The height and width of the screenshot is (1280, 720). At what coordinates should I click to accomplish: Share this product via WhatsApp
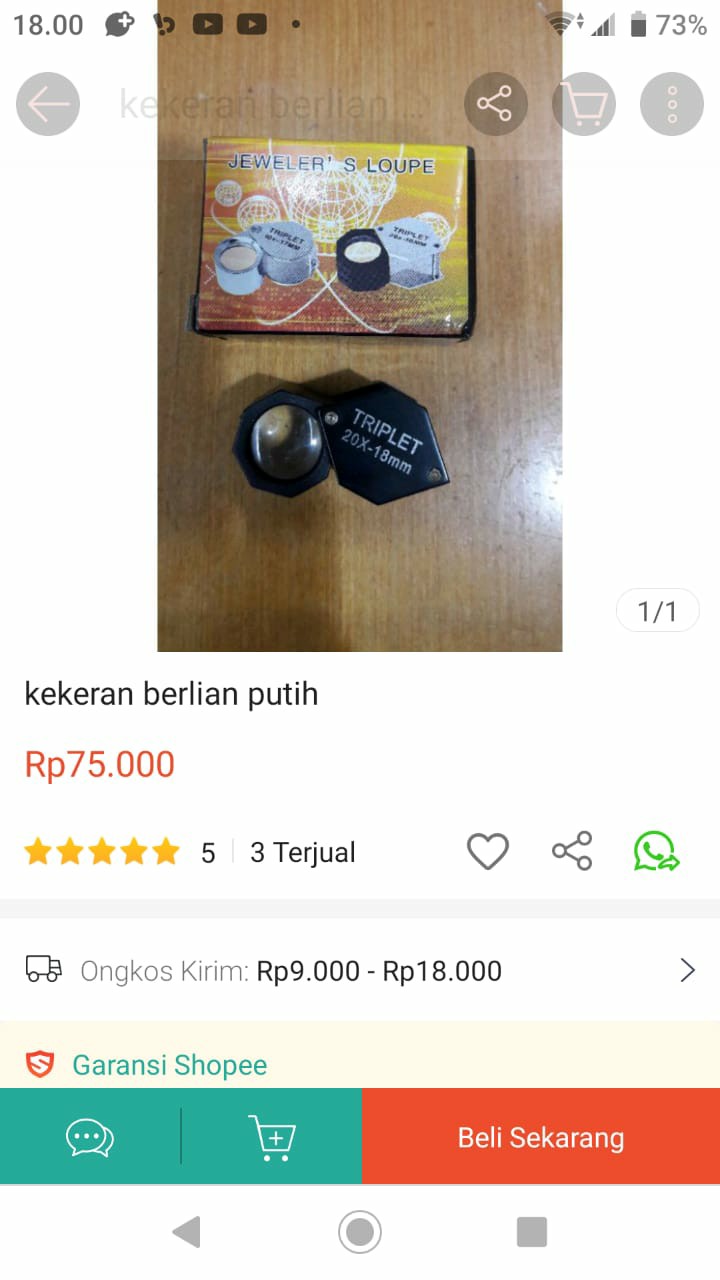click(x=656, y=852)
